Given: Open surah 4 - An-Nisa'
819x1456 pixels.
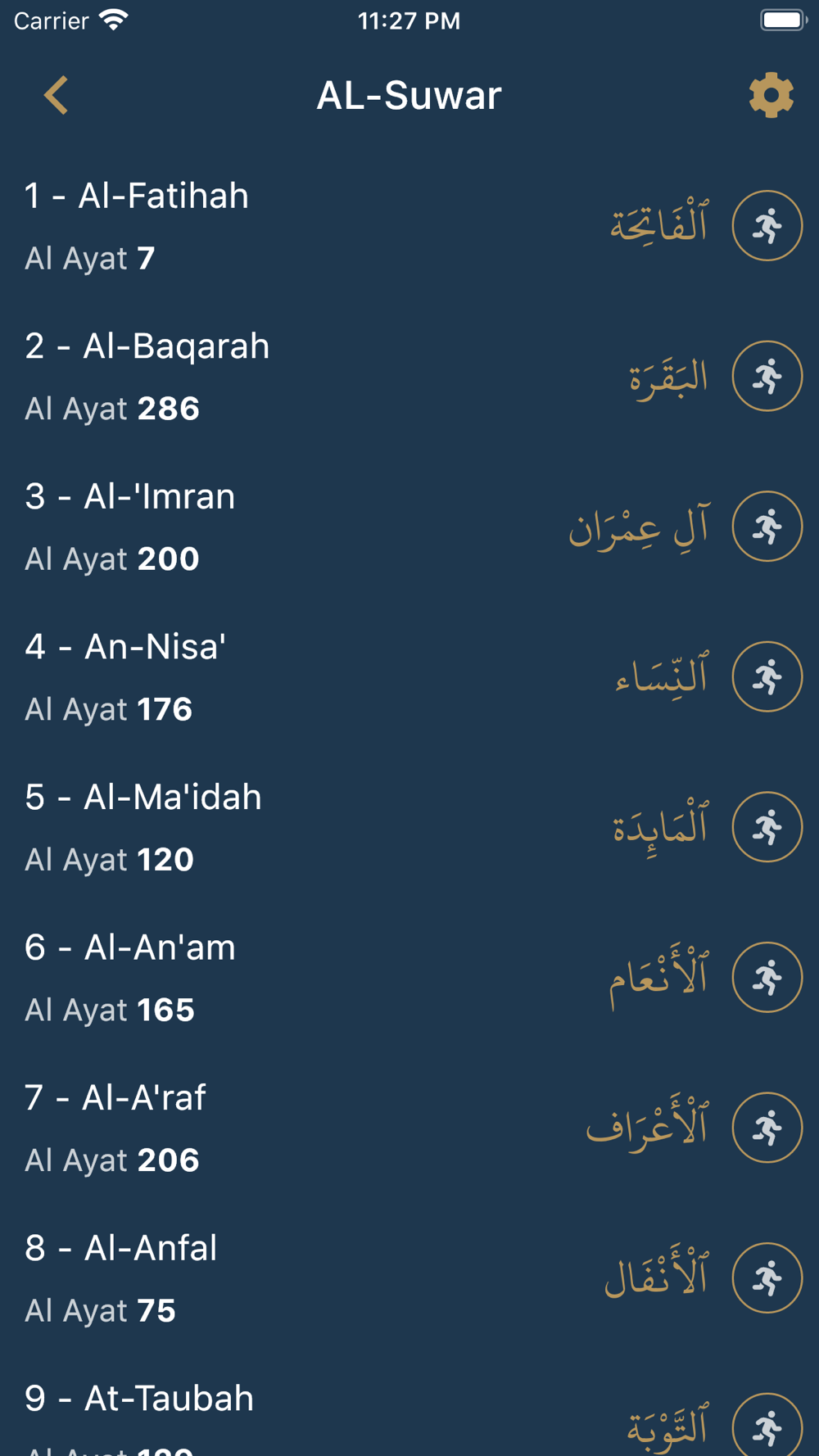Looking at the screenshot, I should (409, 677).
